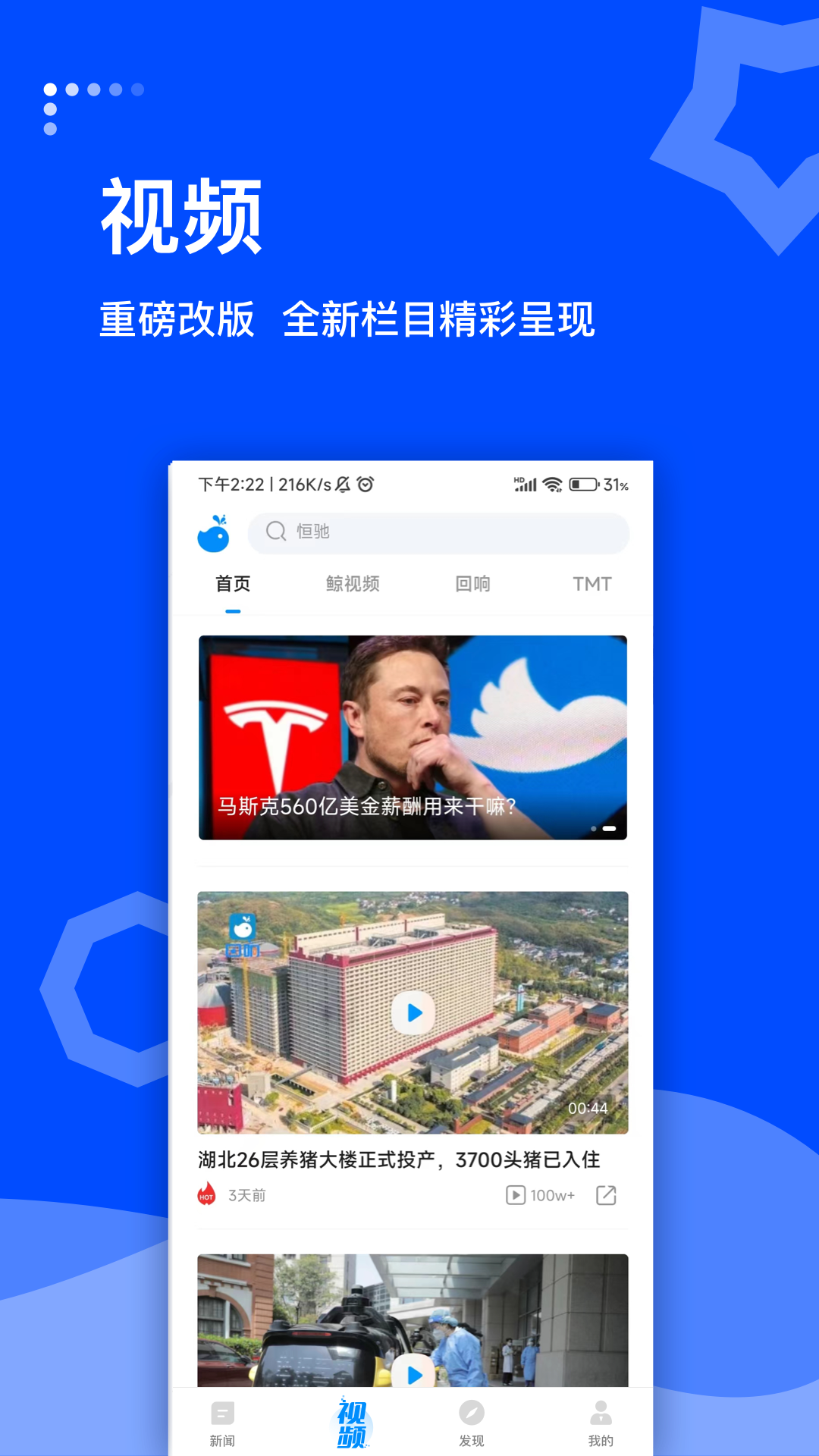This screenshot has width=819, height=1456.
Task: Tap the whale logo icon
Action: tap(216, 533)
